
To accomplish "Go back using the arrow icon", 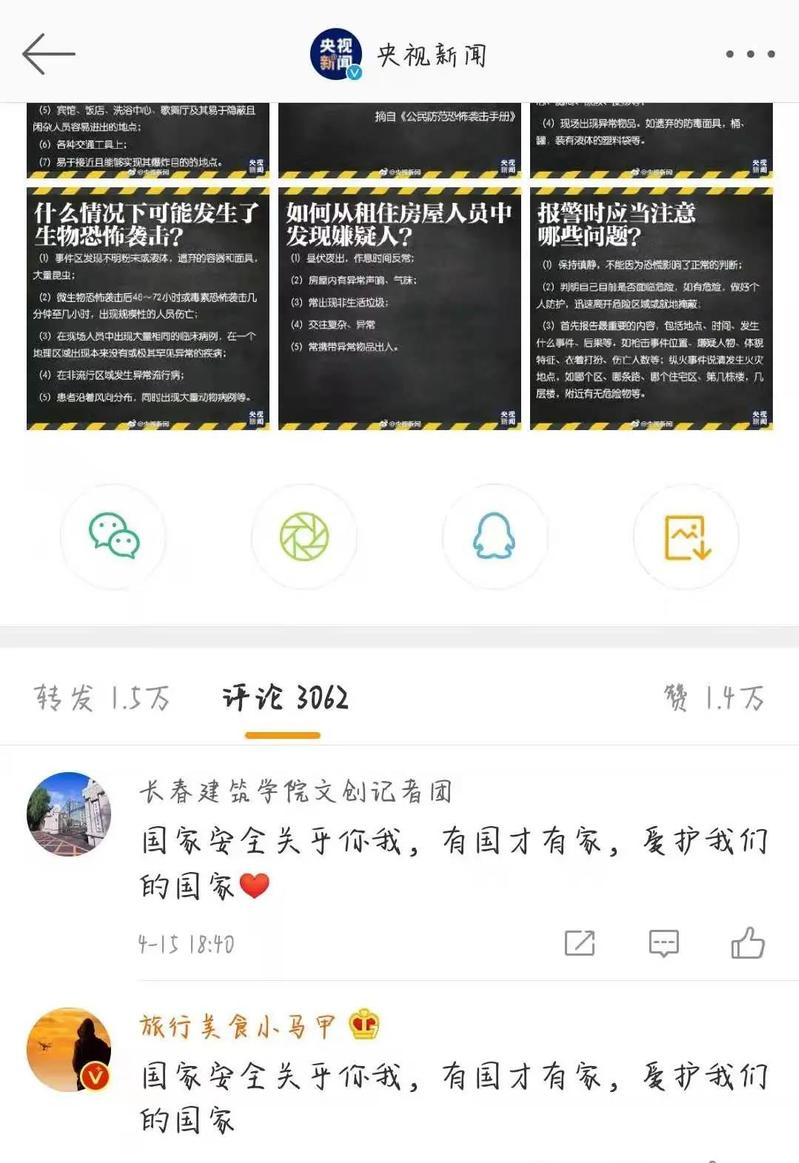I will 49,53.
